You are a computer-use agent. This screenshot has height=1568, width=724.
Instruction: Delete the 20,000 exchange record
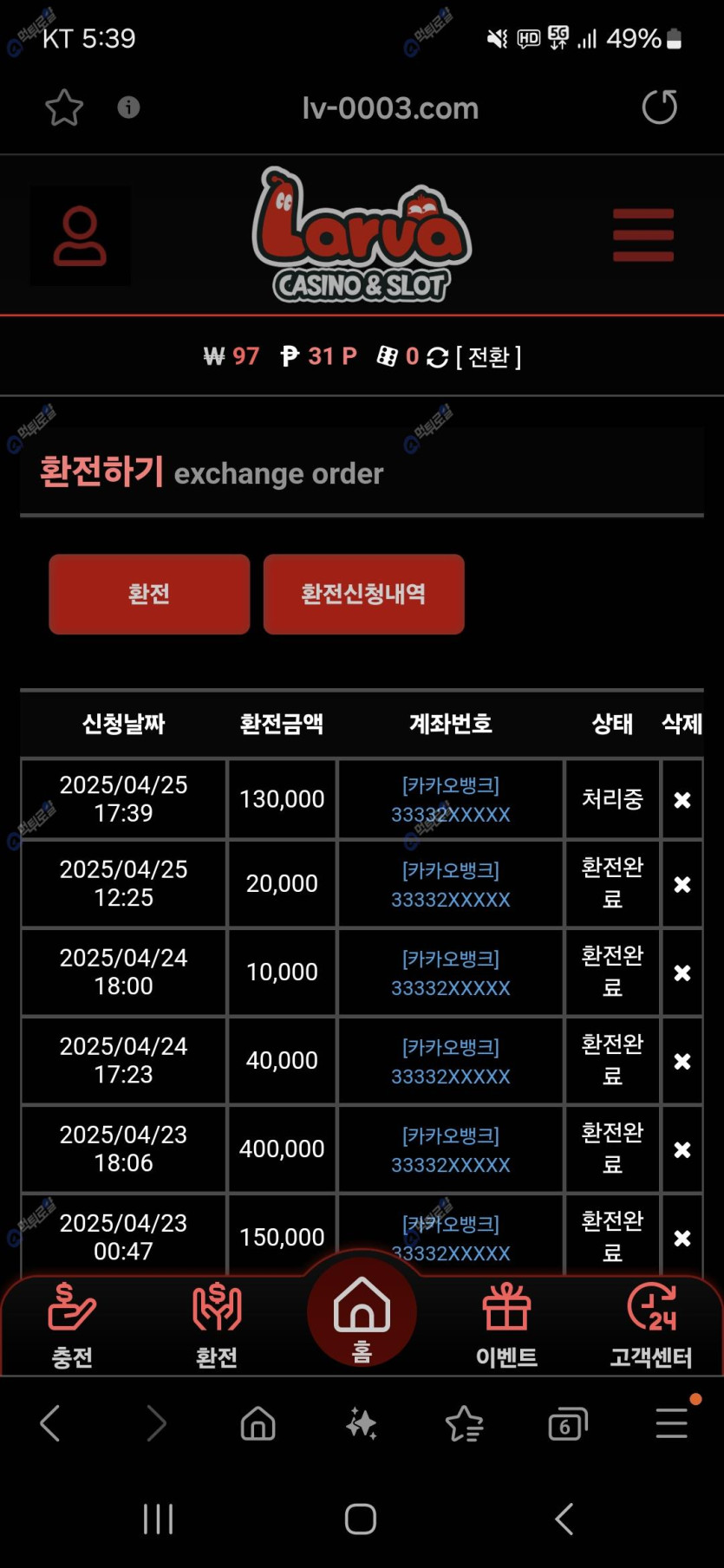(682, 885)
